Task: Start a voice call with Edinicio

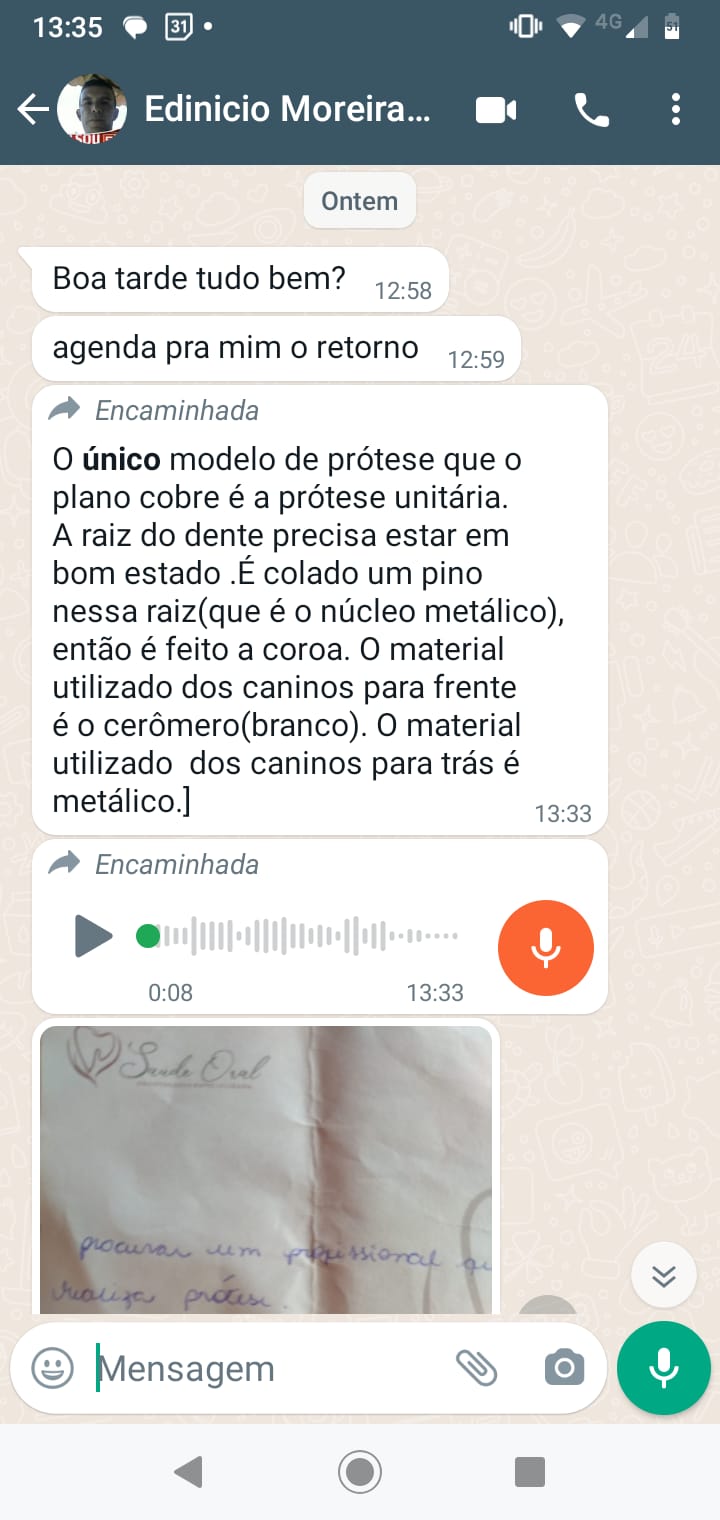Action: (x=591, y=110)
